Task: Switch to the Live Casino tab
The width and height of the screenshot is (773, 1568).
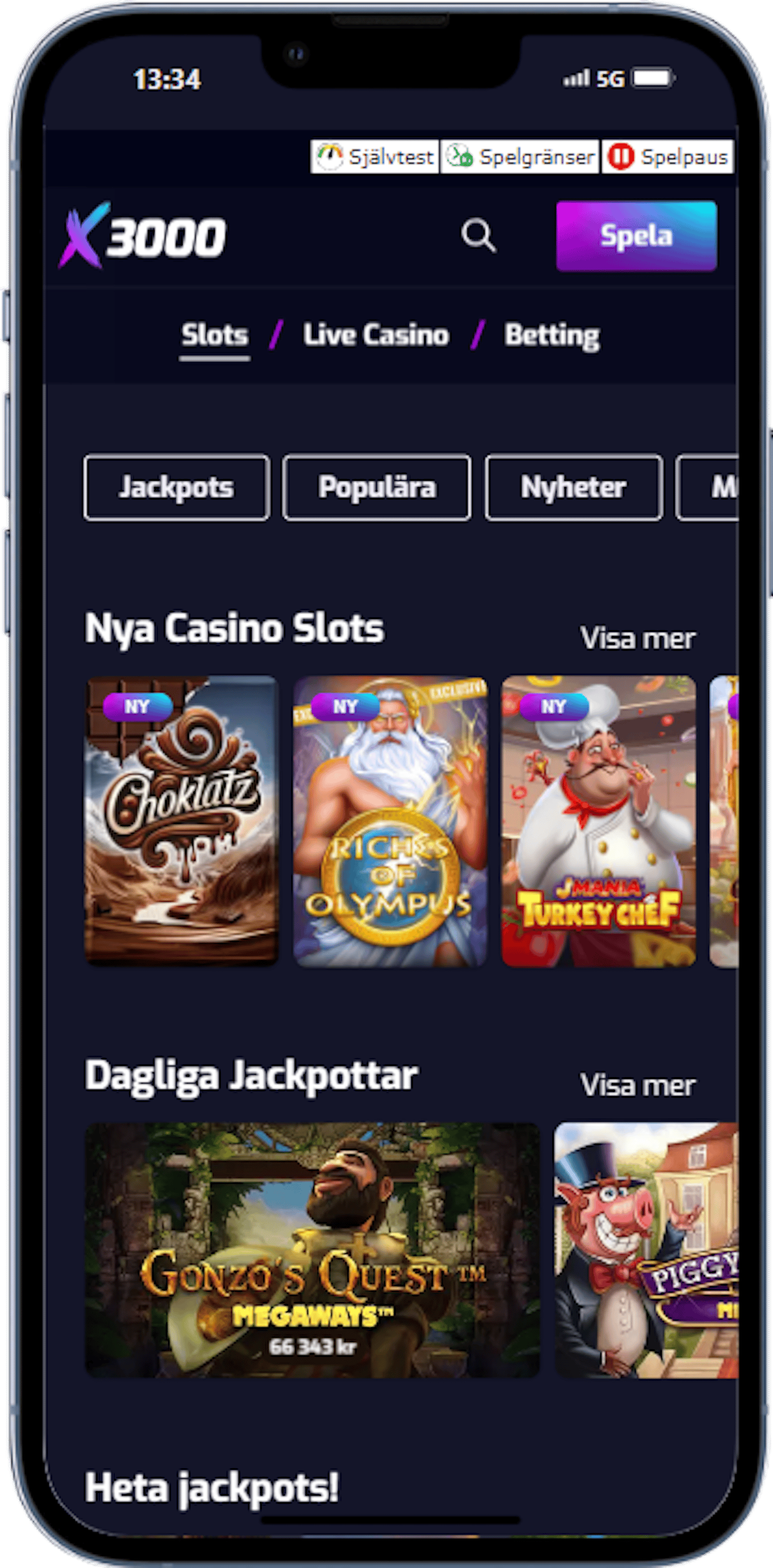Action: [375, 335]
